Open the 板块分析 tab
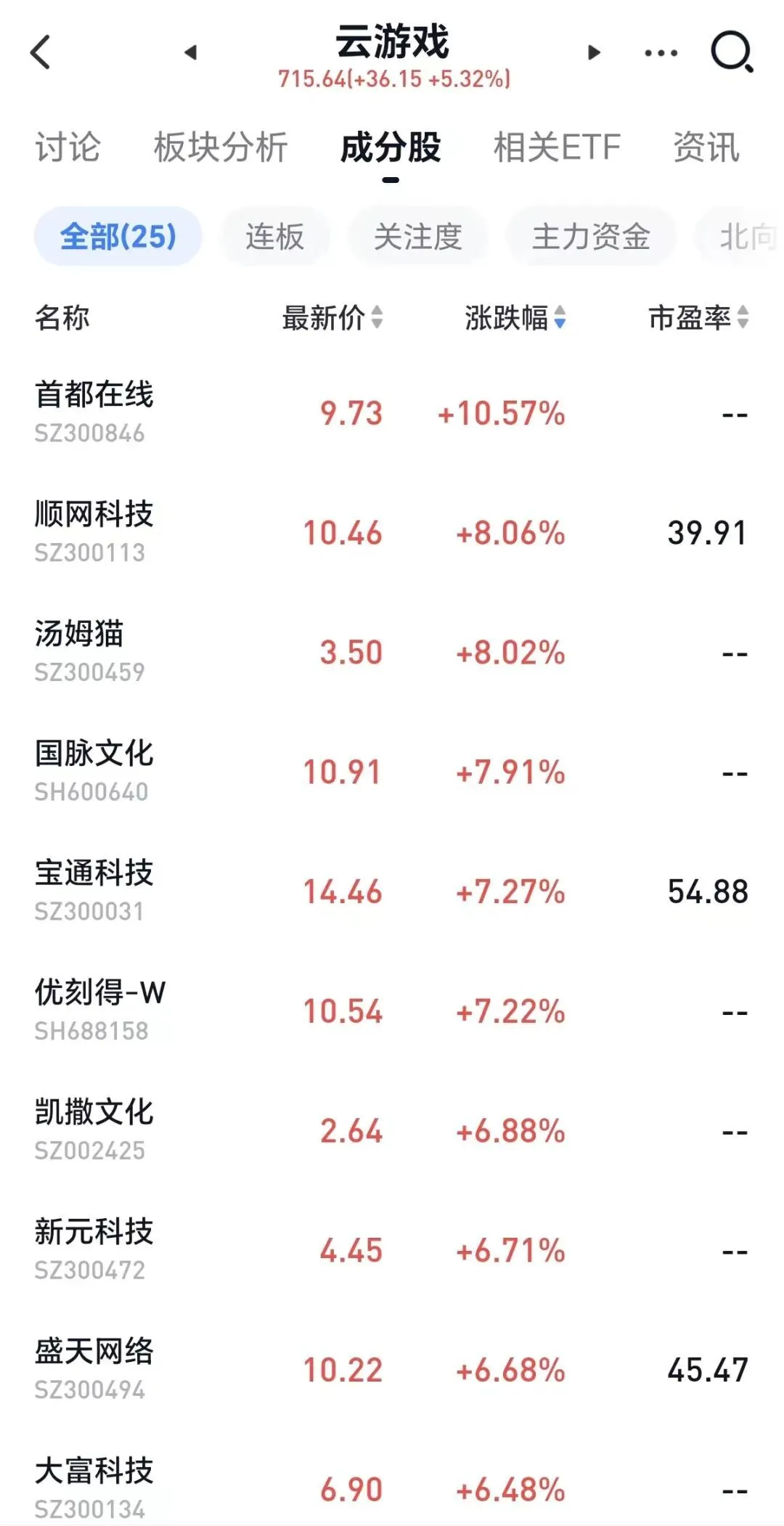 click(221, 147)
